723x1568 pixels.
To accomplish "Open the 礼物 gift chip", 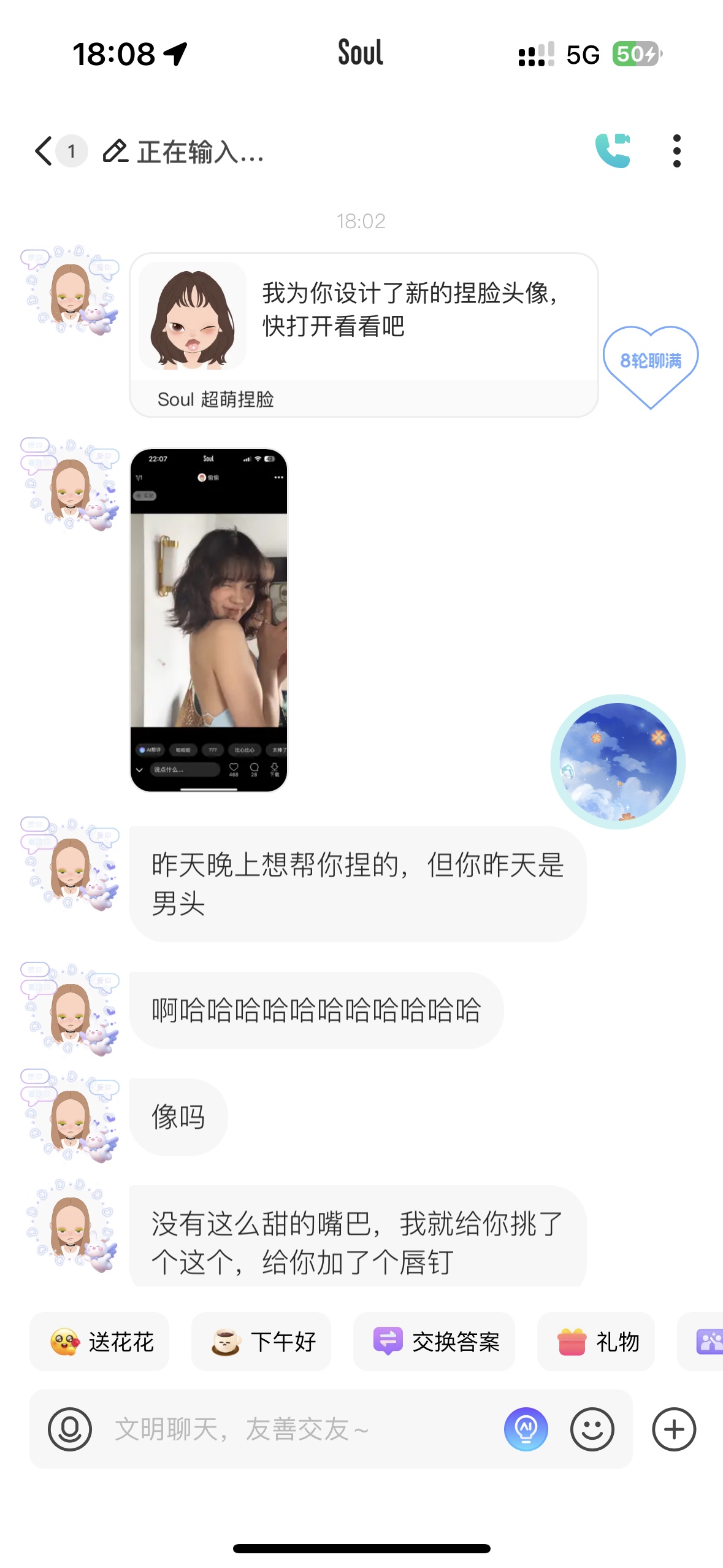I will tap(596, 1342).
